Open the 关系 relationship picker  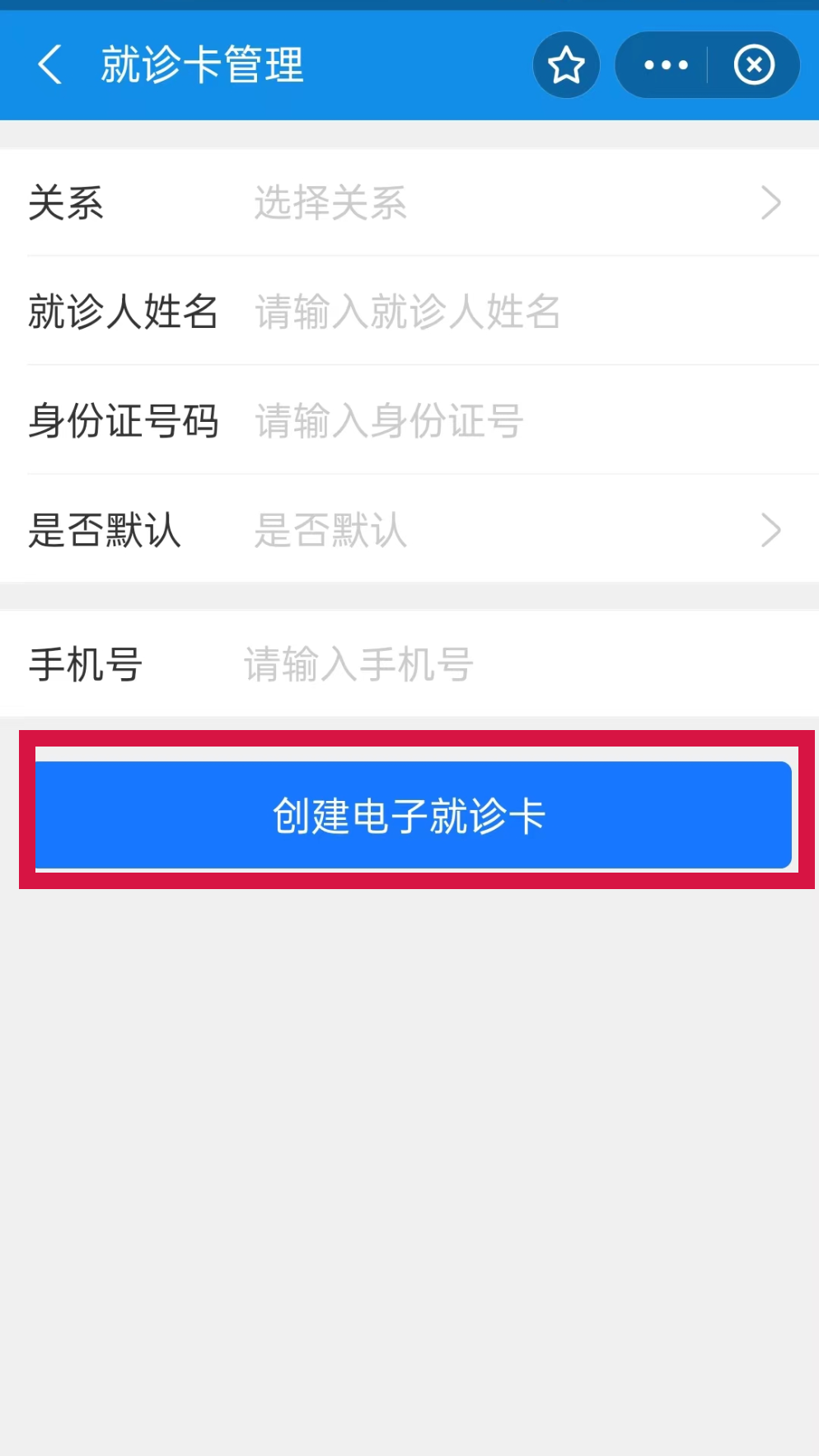(x=511, y=203)
